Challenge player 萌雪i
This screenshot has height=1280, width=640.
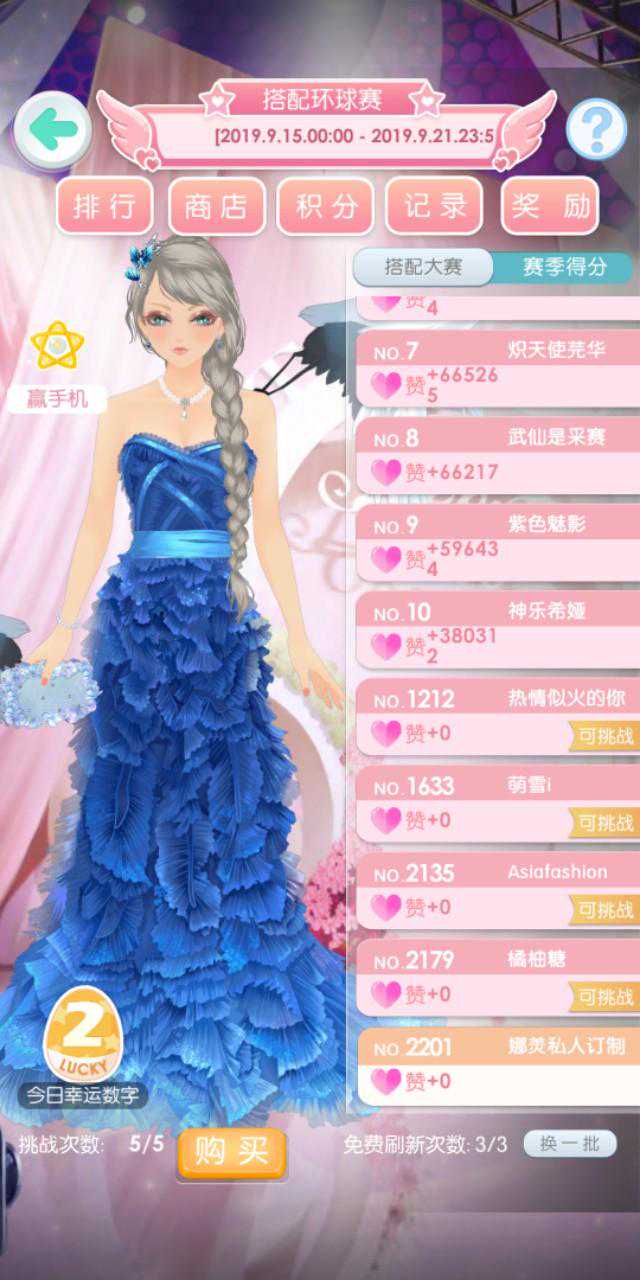[604, 823]
